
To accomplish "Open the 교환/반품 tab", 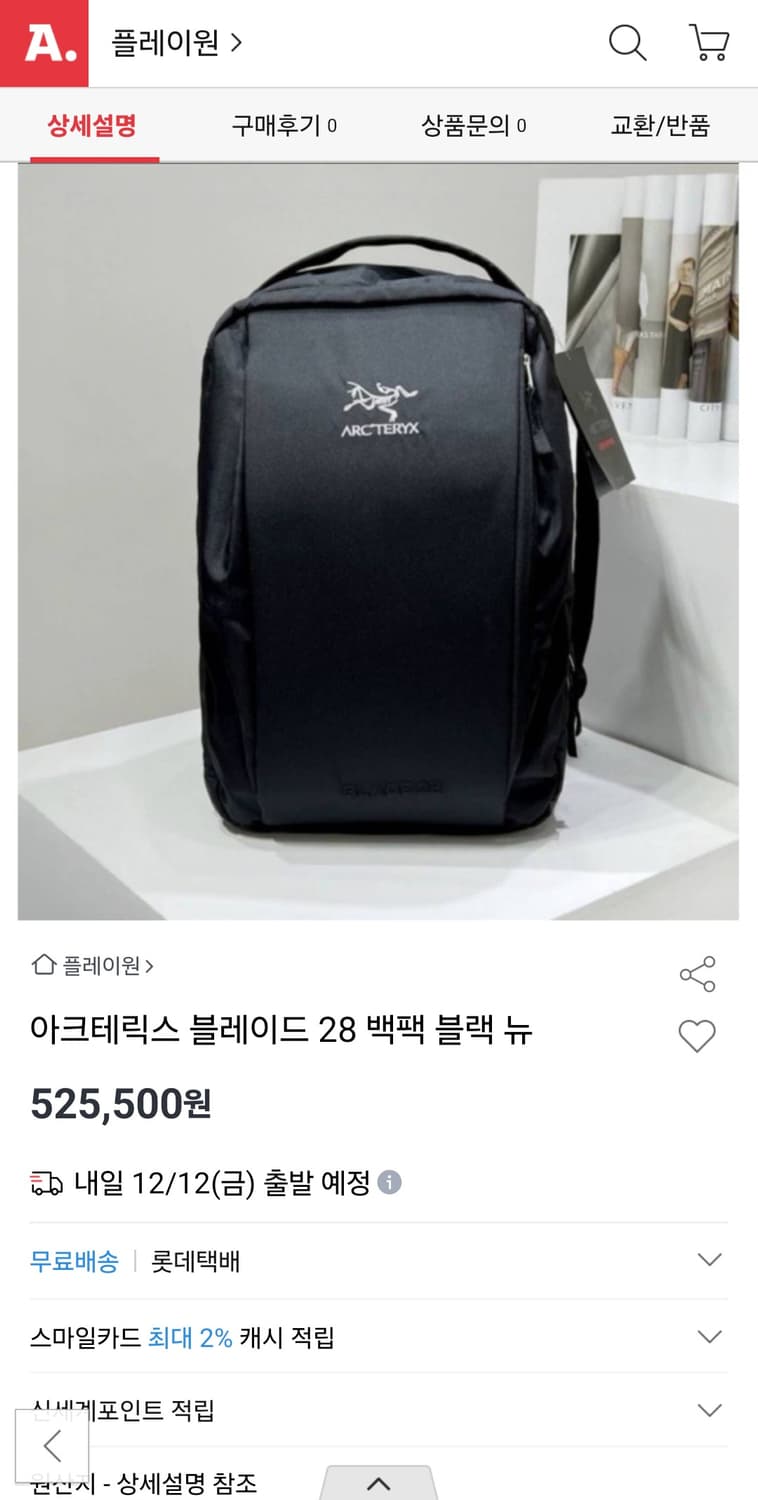I will click(x=662, y=126).
